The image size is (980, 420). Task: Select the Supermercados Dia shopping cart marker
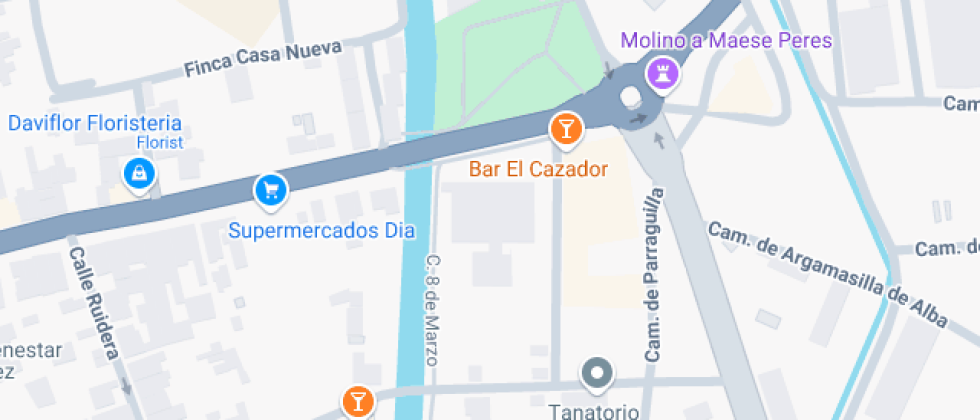point(270,189)
